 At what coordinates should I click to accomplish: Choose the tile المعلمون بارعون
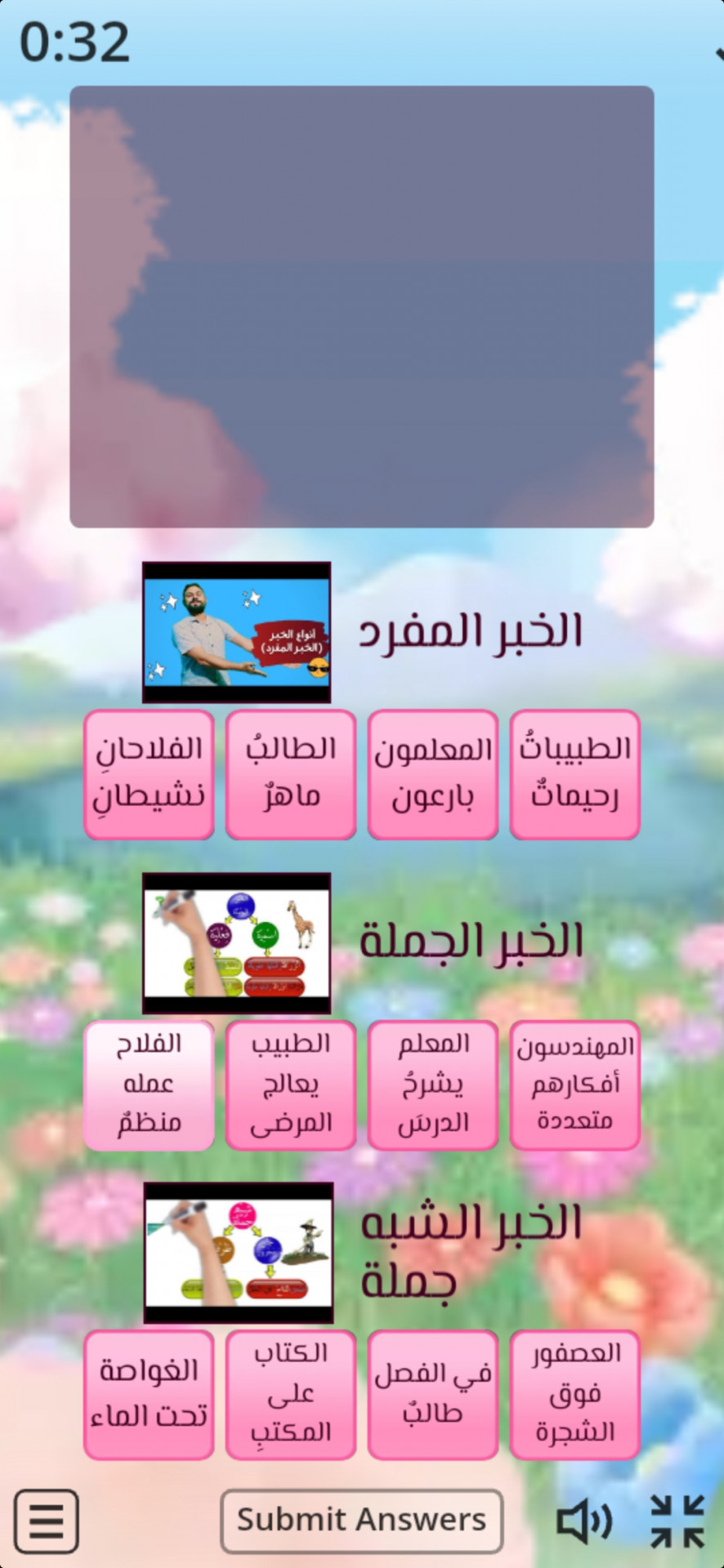[x=433, y=773]
